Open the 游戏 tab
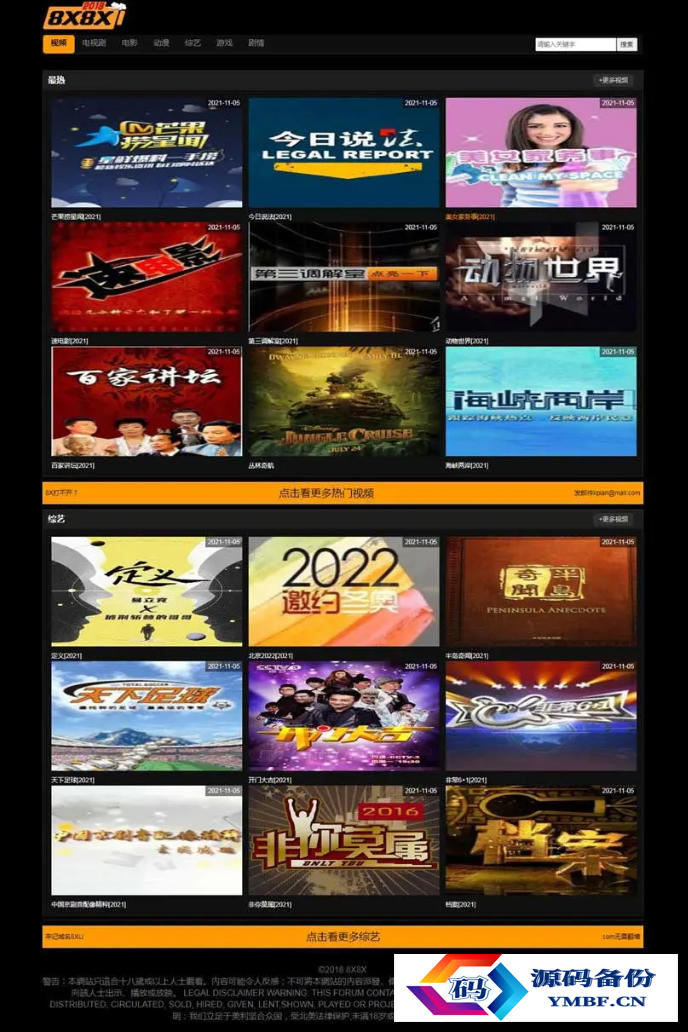Viewport: 688px width, 1032px height. tap(225, 44)
